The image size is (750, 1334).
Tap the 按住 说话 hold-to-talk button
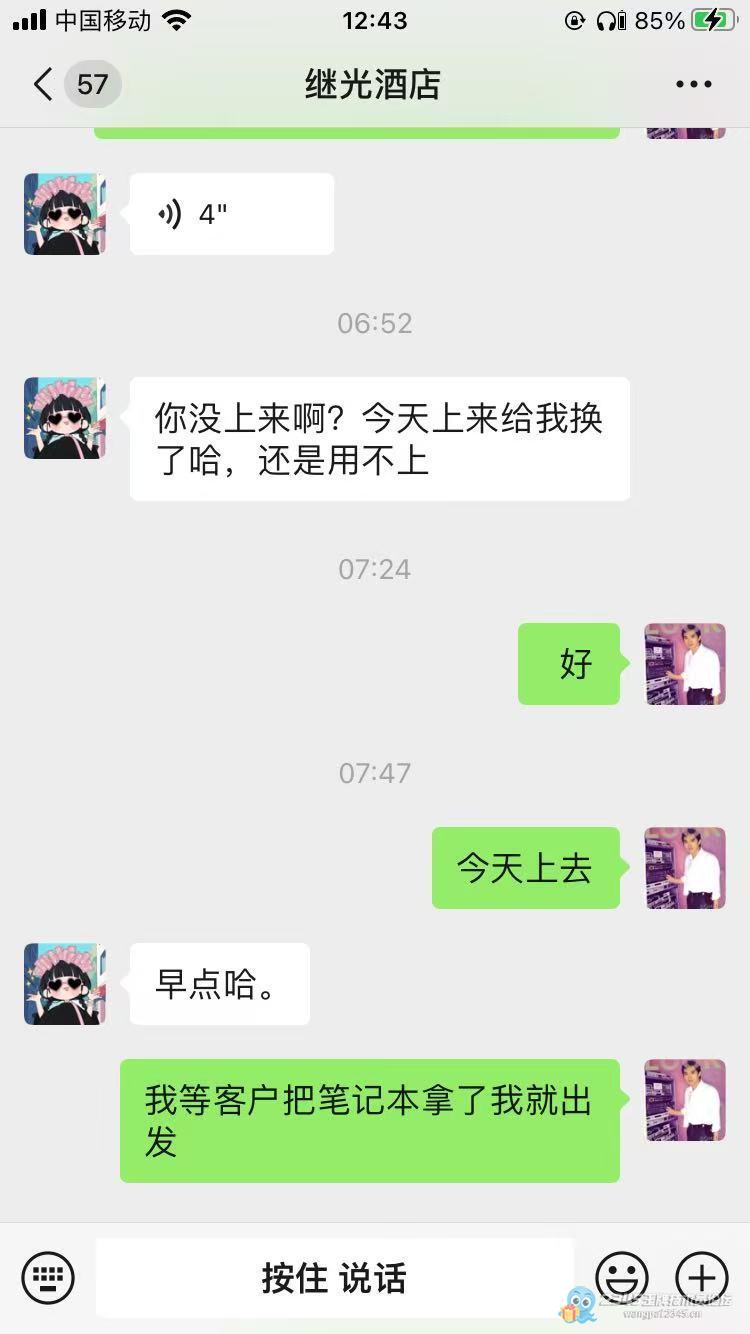click(x=334, y=1277)
